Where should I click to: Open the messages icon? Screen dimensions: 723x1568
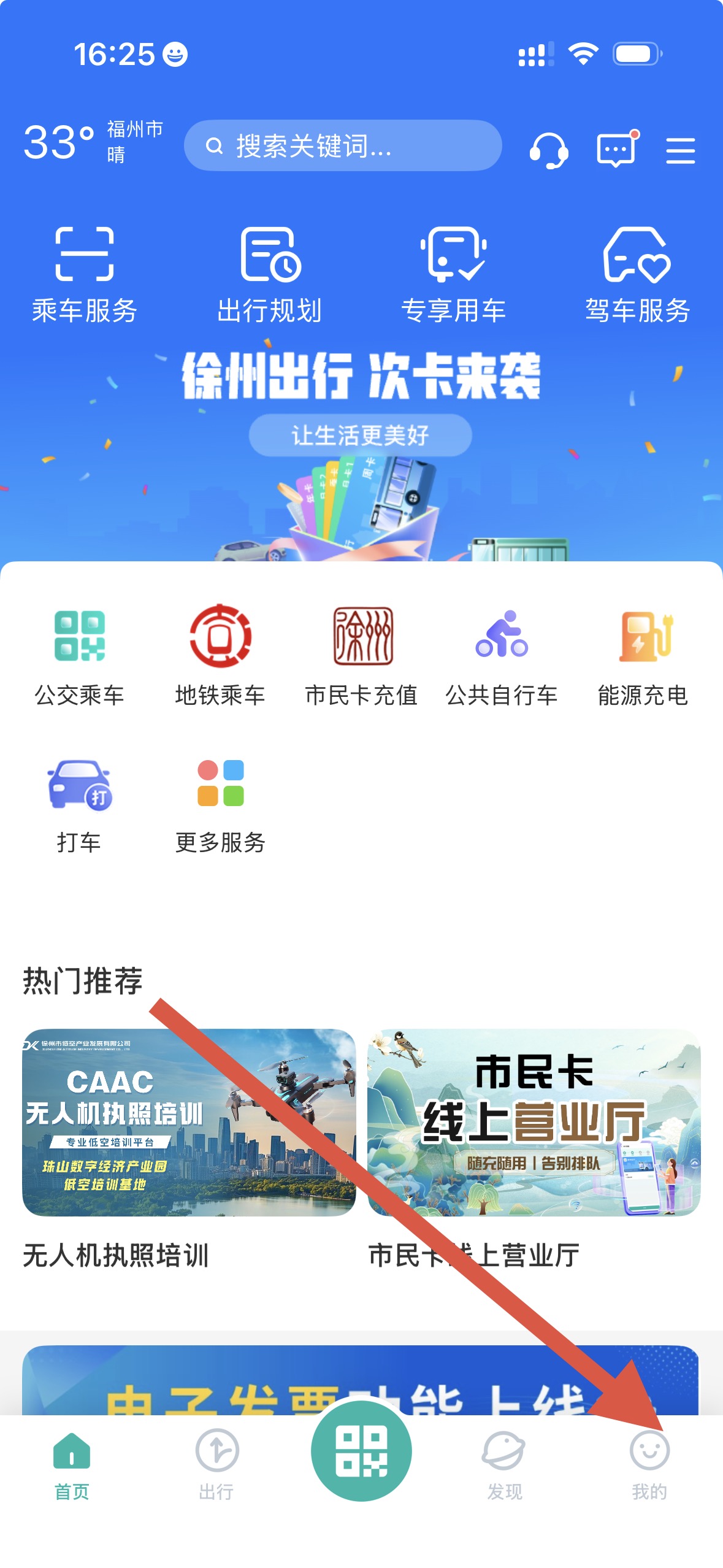(x=617, y=149)
